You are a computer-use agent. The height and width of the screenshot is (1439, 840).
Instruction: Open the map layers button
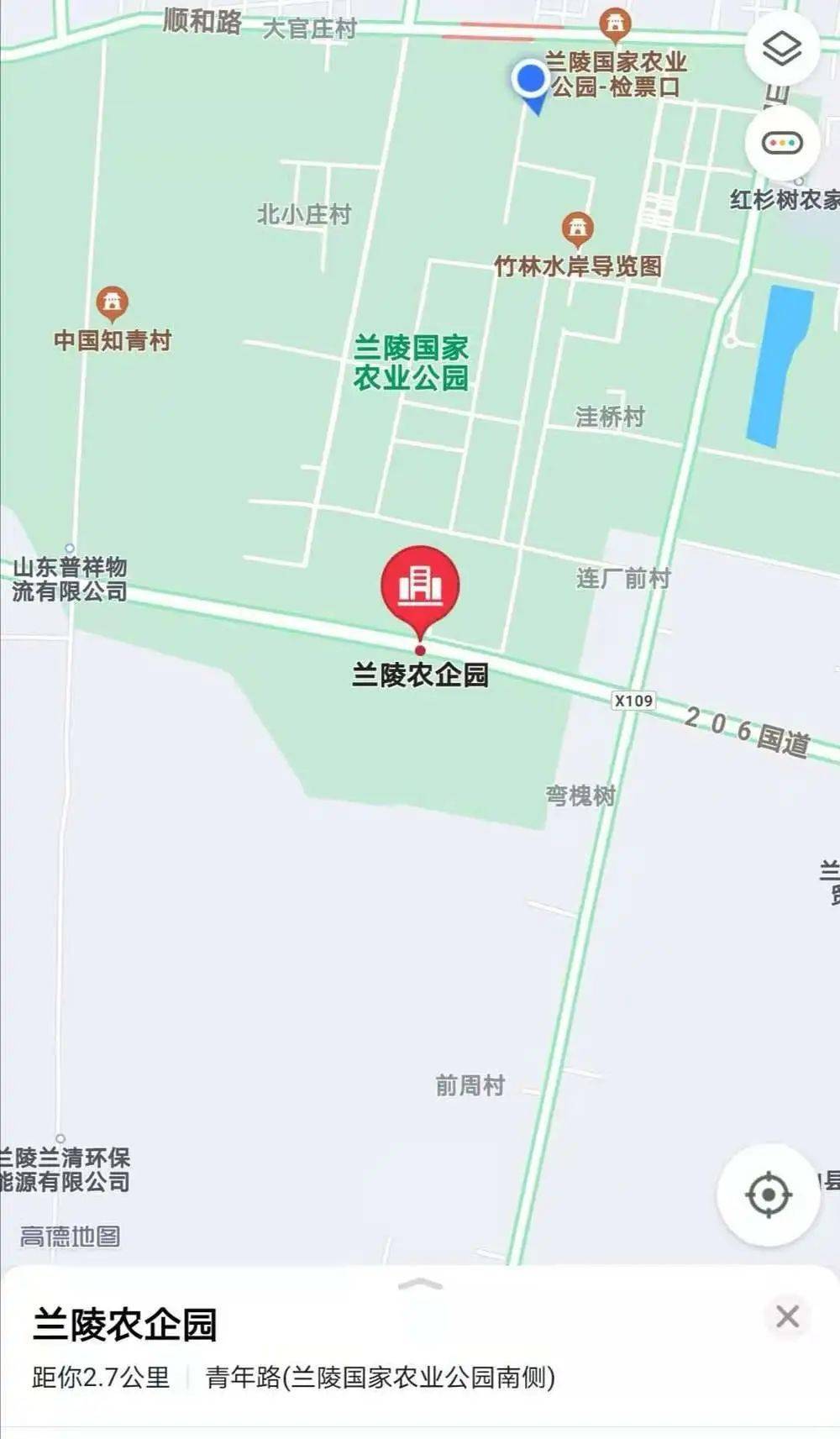tap(781, 49)
